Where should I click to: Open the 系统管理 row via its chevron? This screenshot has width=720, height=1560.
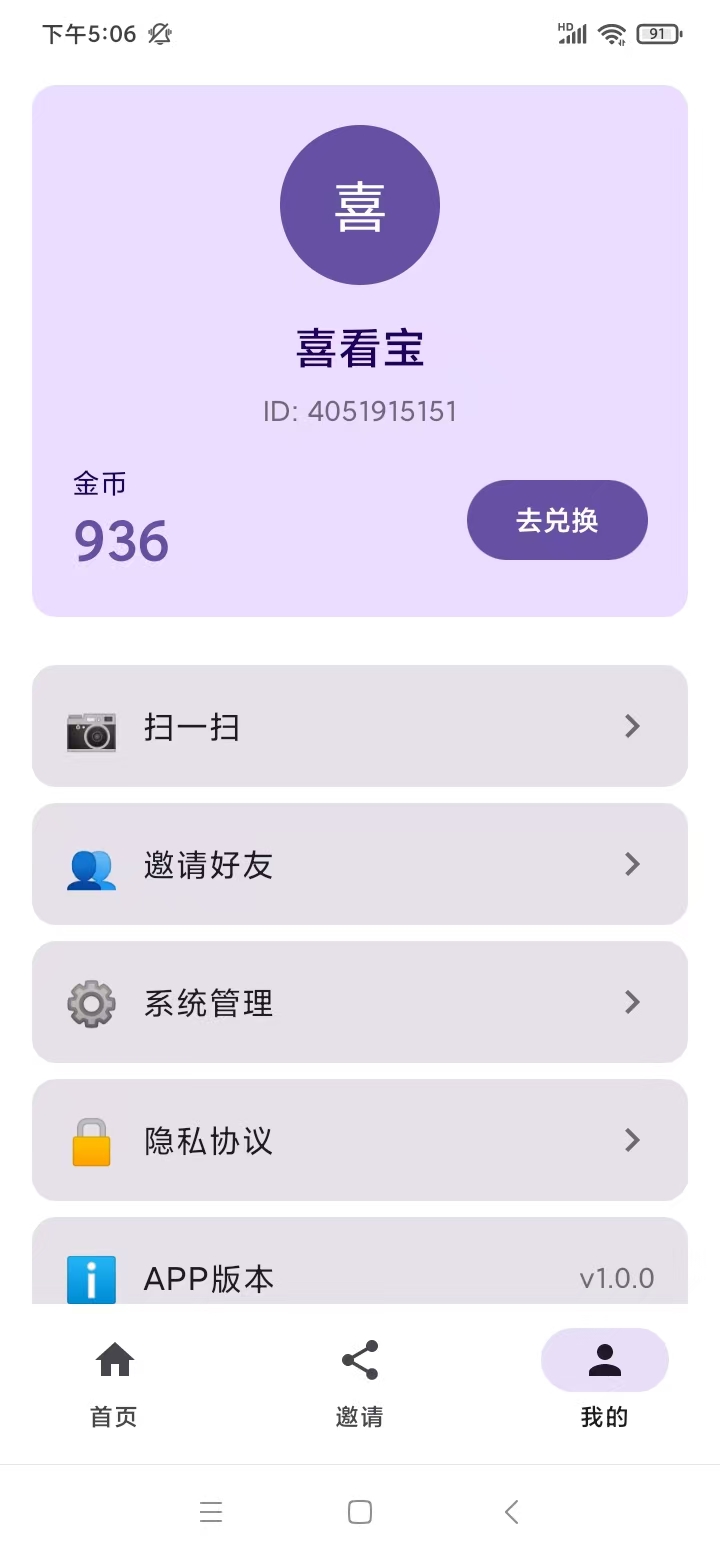632,1002
